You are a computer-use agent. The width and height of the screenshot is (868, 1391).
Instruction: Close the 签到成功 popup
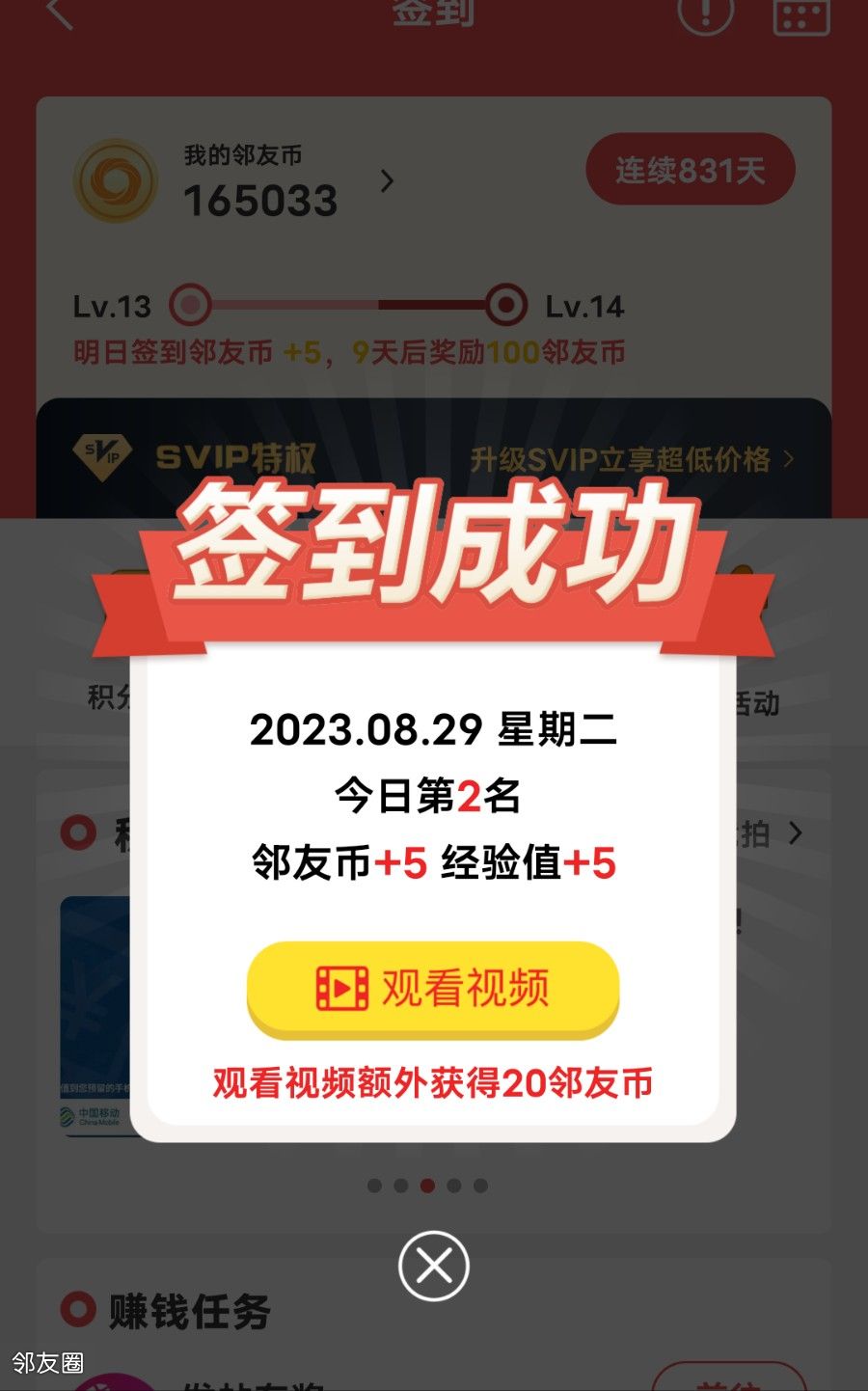[x=433, y=1266]
